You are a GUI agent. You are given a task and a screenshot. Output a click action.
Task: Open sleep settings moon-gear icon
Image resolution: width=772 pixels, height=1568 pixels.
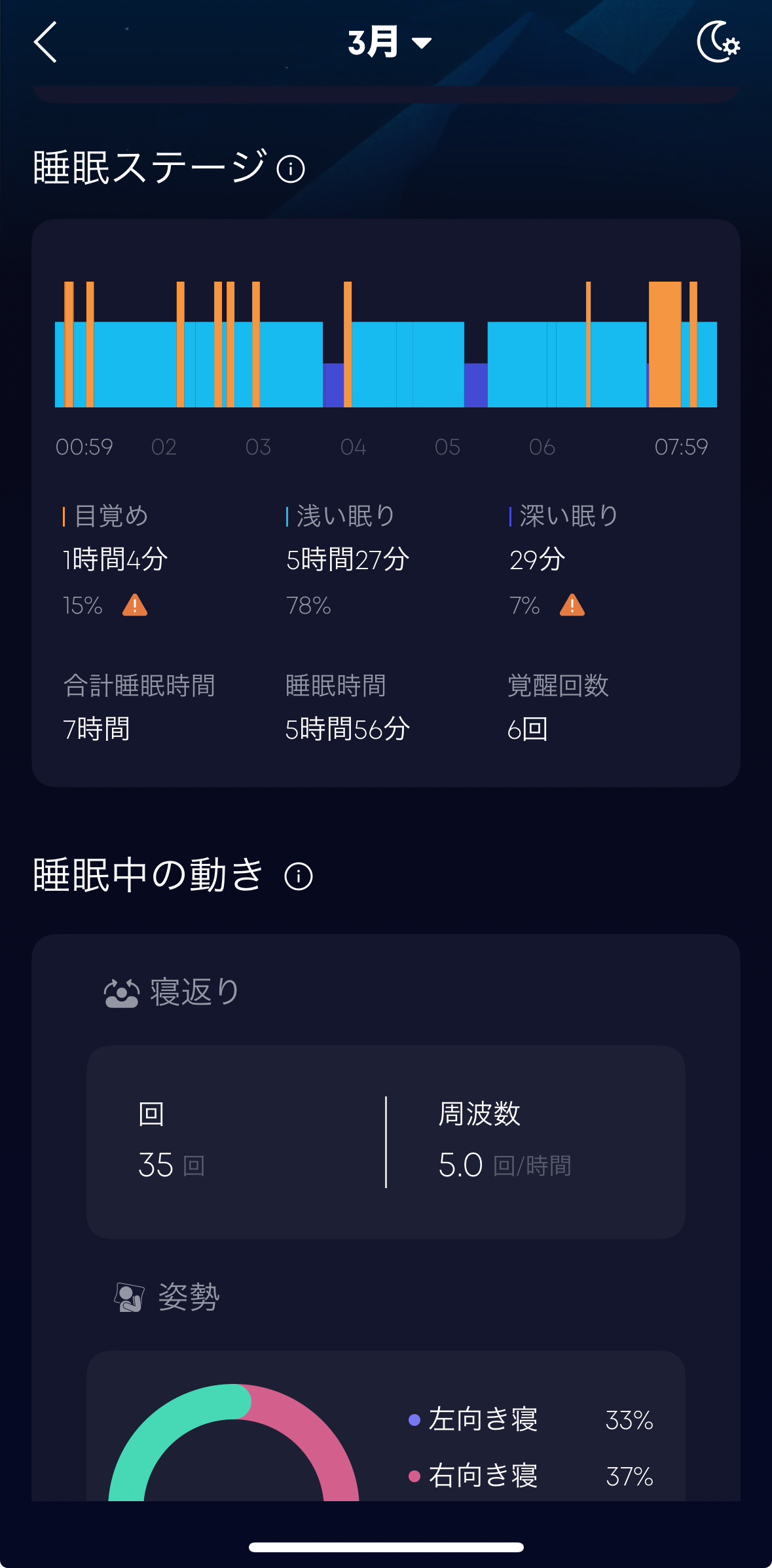tap(718, 42)
